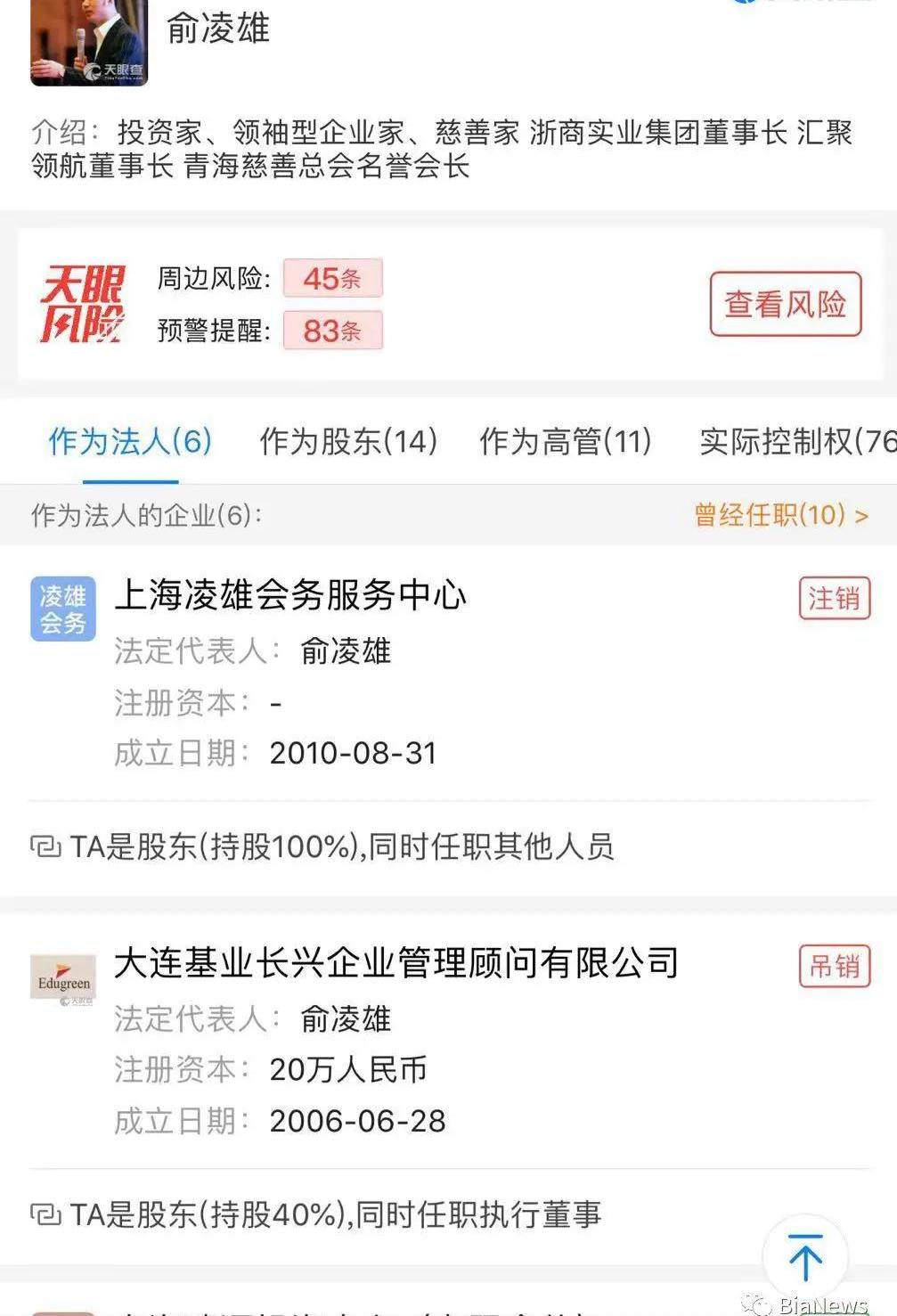Screen dimensions: 897x1316
Task: Open 上海凌雄会务服务中心 company card
Action: [290, 595]
